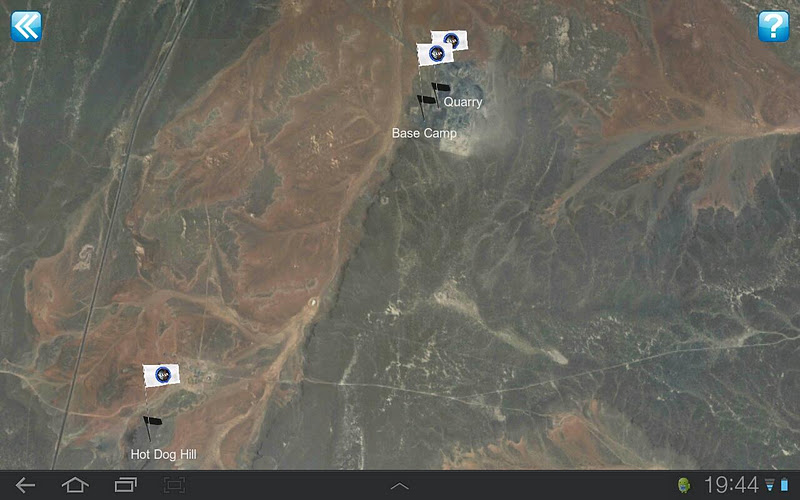The width and height of the screenshot is (800, 500).
Task: Select the Base Camp flag marker
Action: [x=433, y=55]
